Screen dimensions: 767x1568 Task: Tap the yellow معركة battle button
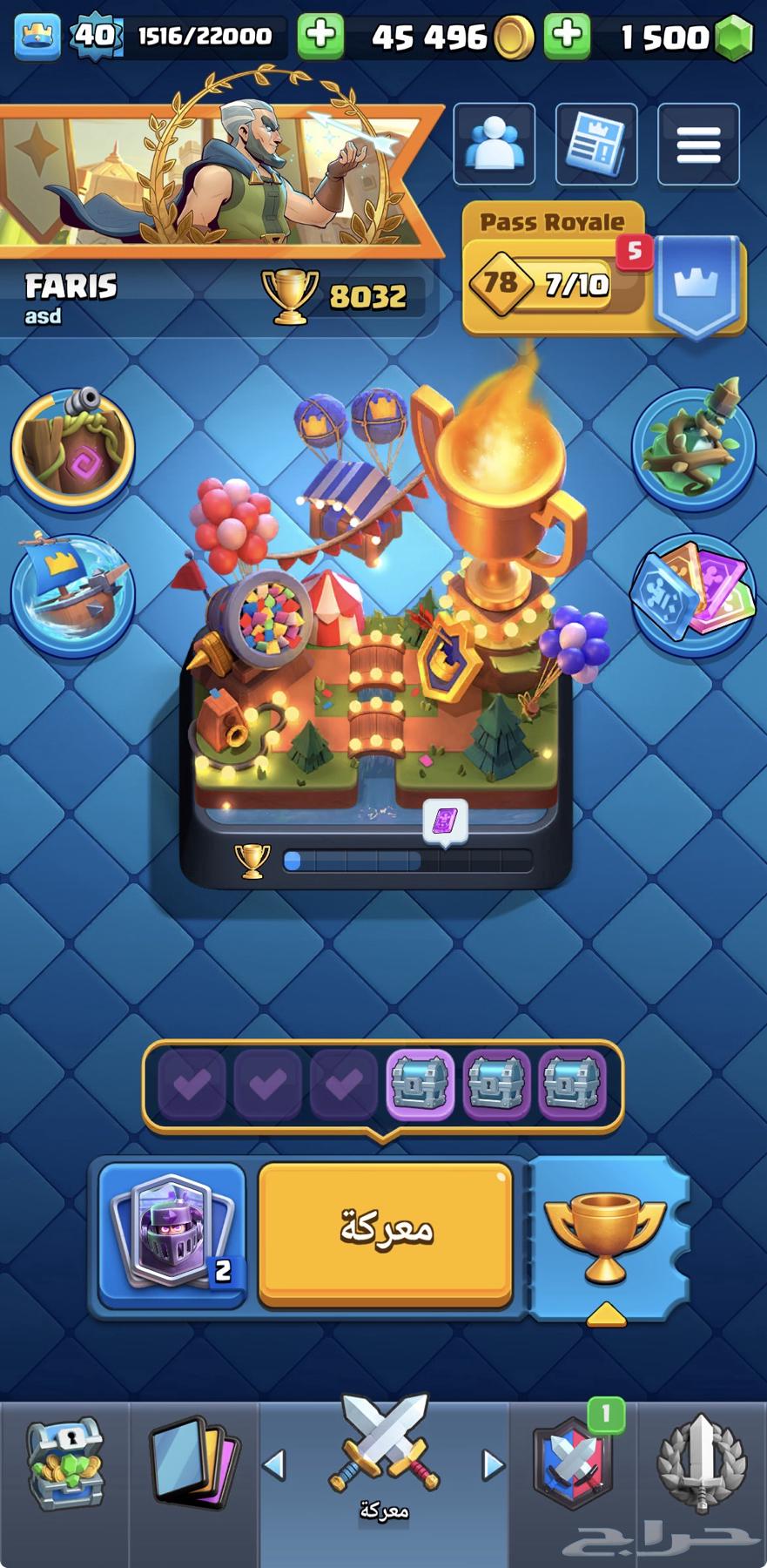[x=385, y=1231]
